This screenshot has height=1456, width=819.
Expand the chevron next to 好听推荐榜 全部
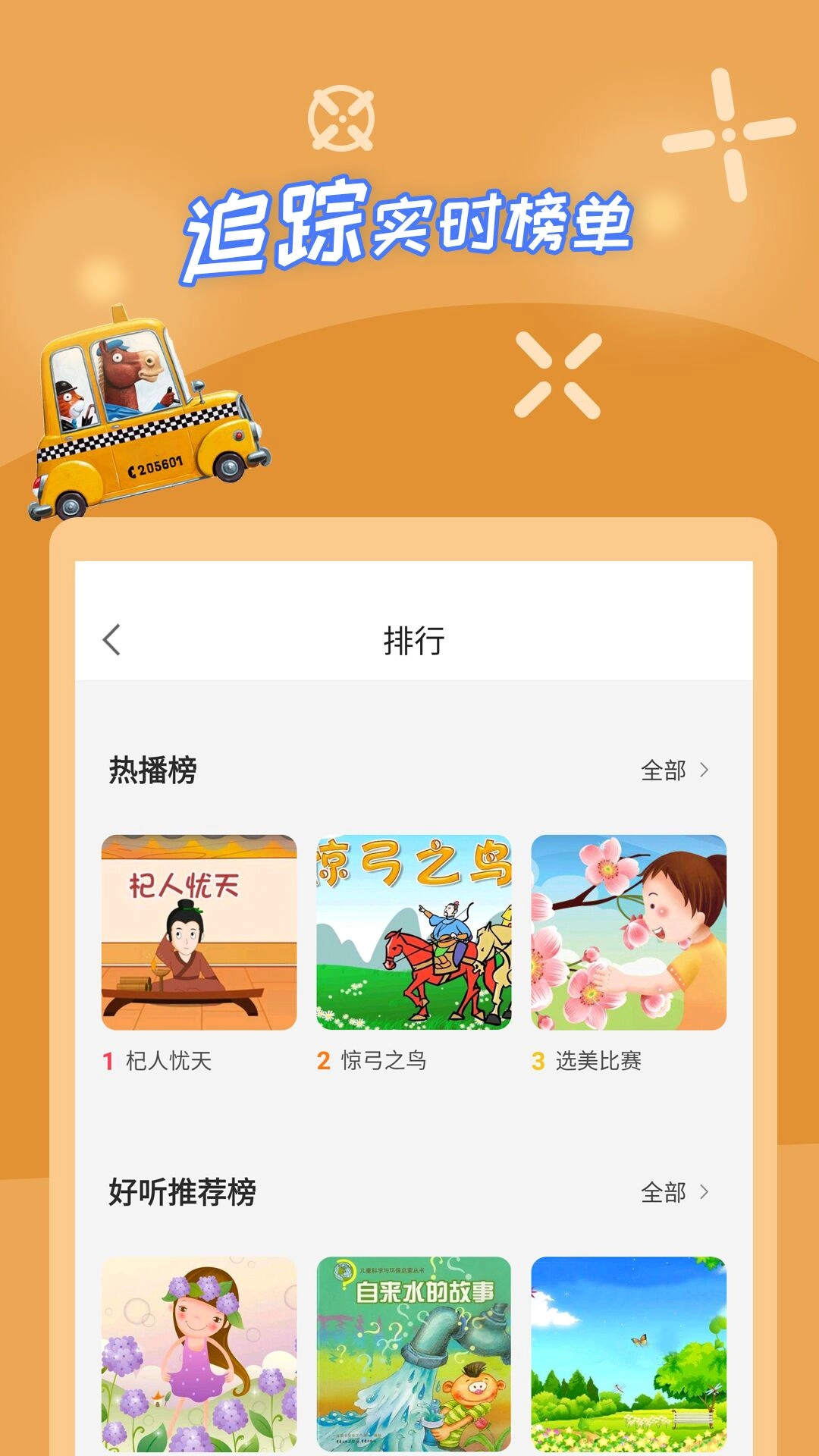[x=705, y=1192]
